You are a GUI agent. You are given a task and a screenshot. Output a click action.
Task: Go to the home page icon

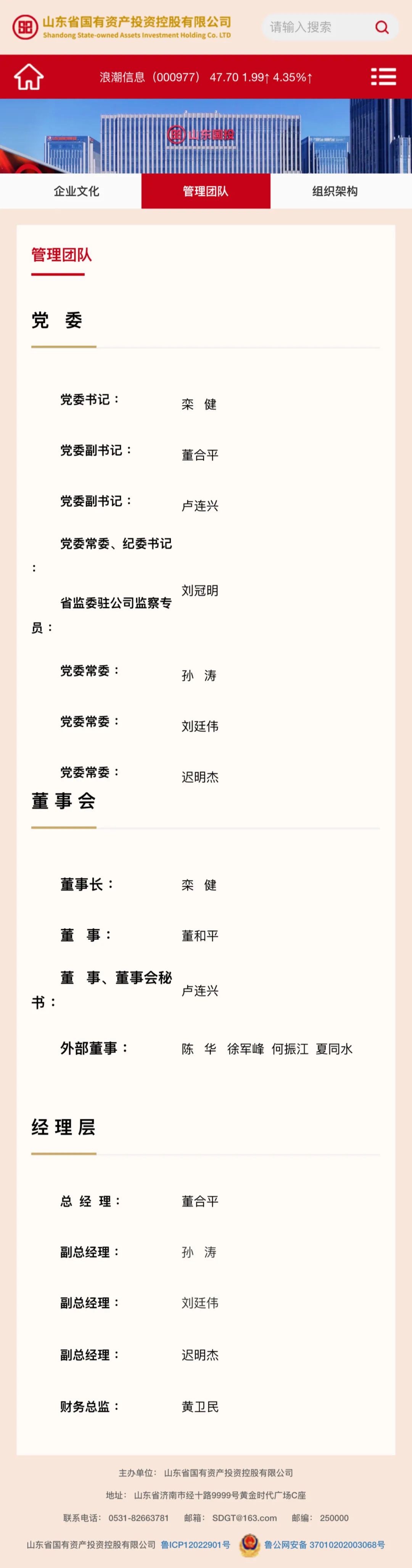29,77
